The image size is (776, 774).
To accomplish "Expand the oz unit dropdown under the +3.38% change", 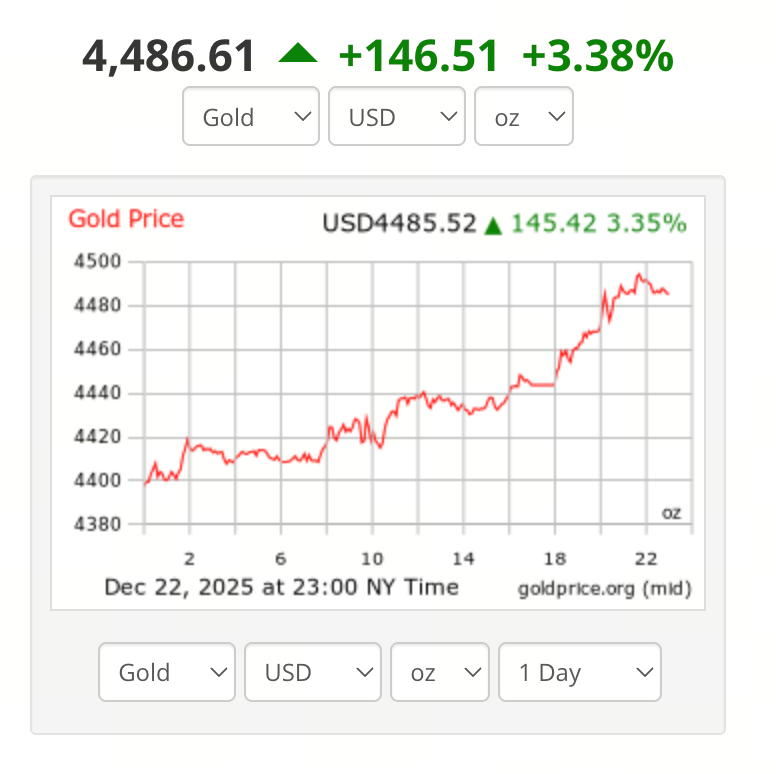I will tap(523, 117).
